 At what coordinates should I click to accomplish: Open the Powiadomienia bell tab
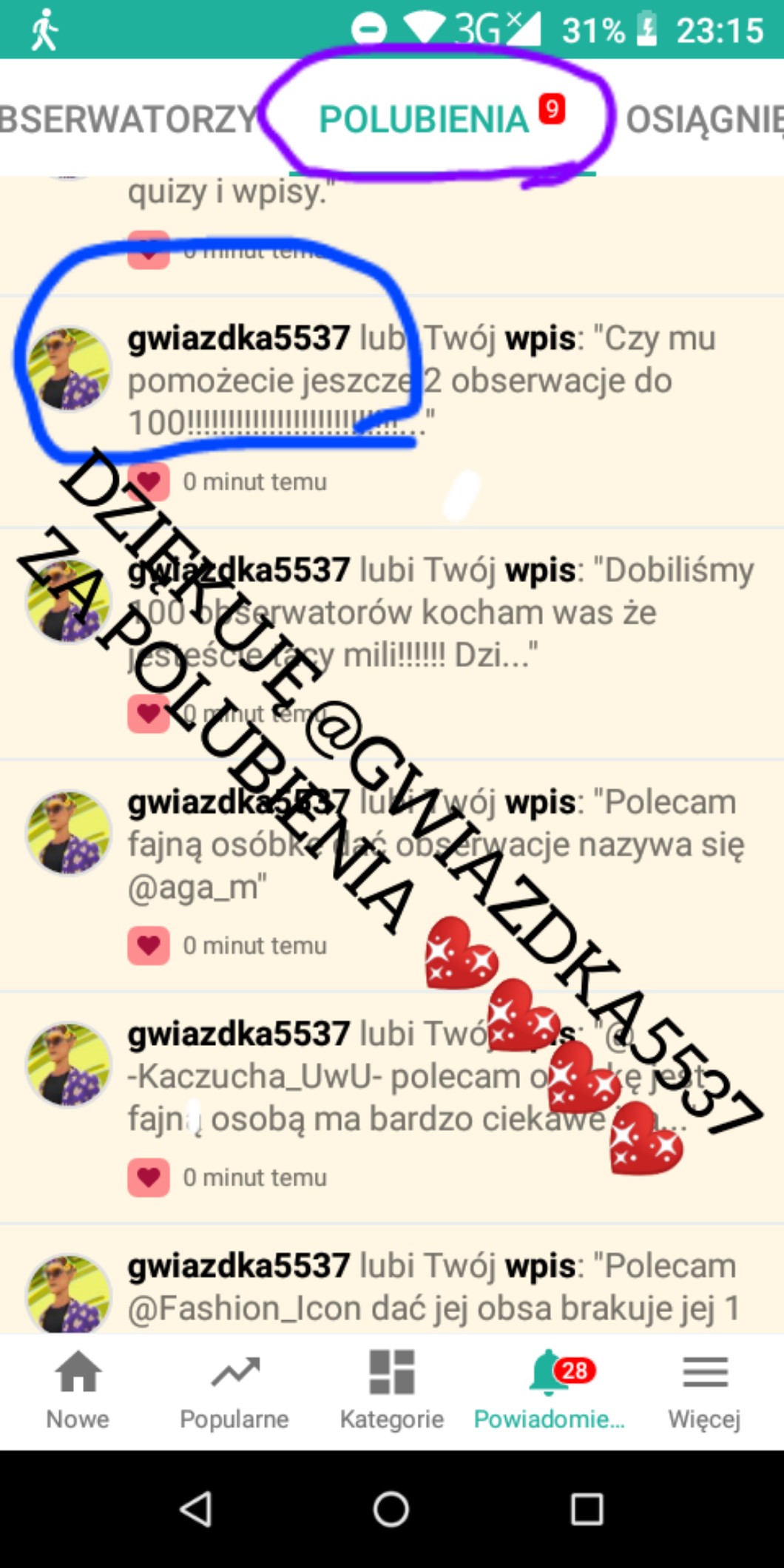tap(549, 1390)
